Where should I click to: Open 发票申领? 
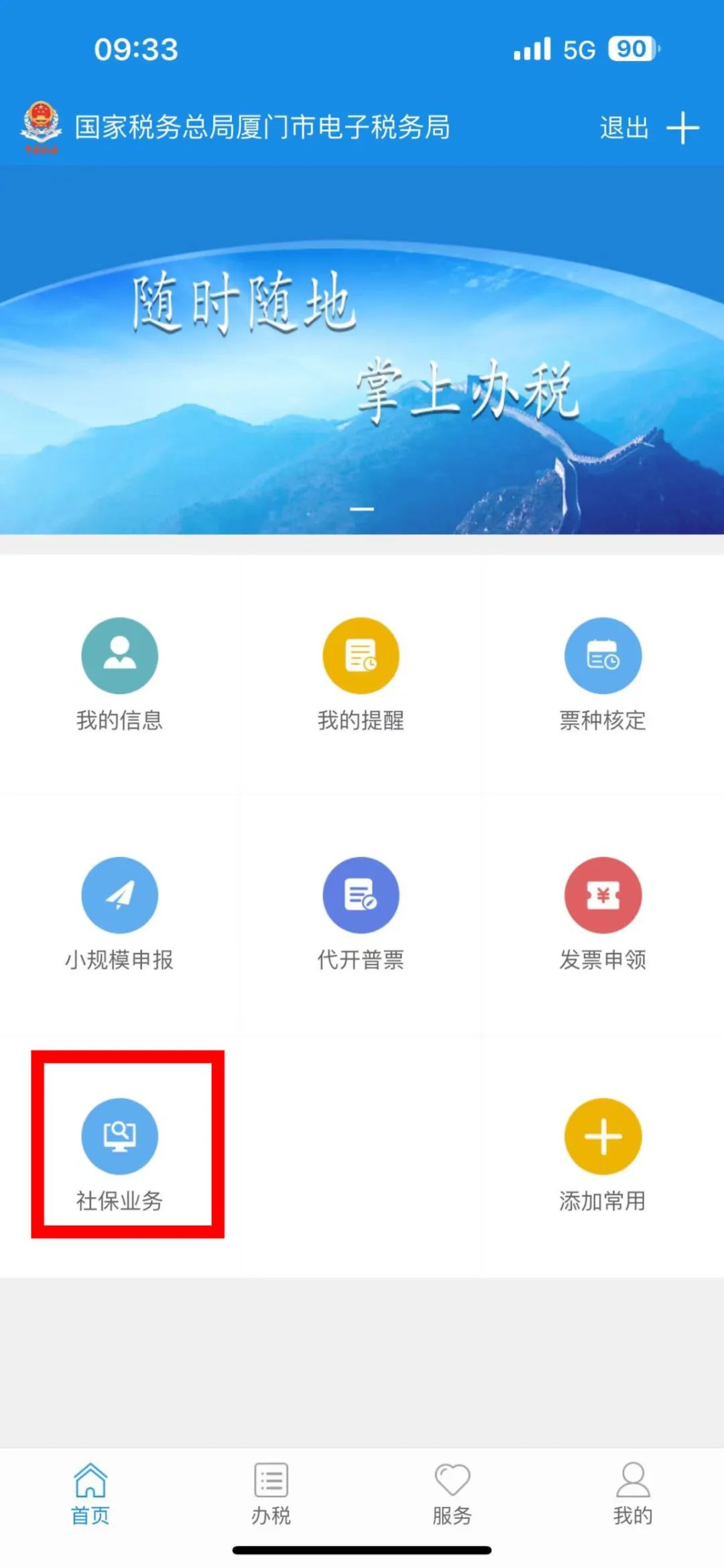pos(603,914)
